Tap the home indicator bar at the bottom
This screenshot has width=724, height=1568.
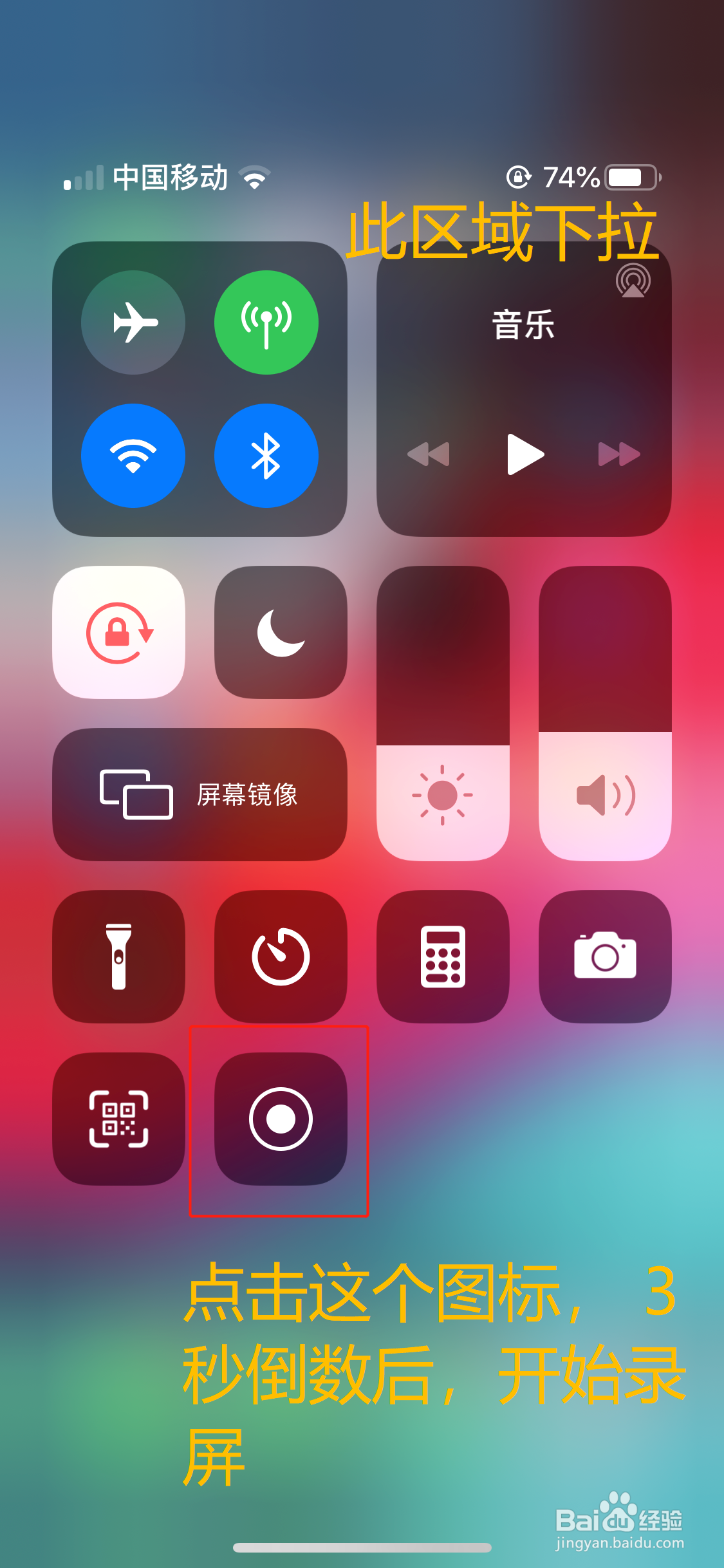[362, 1549]
